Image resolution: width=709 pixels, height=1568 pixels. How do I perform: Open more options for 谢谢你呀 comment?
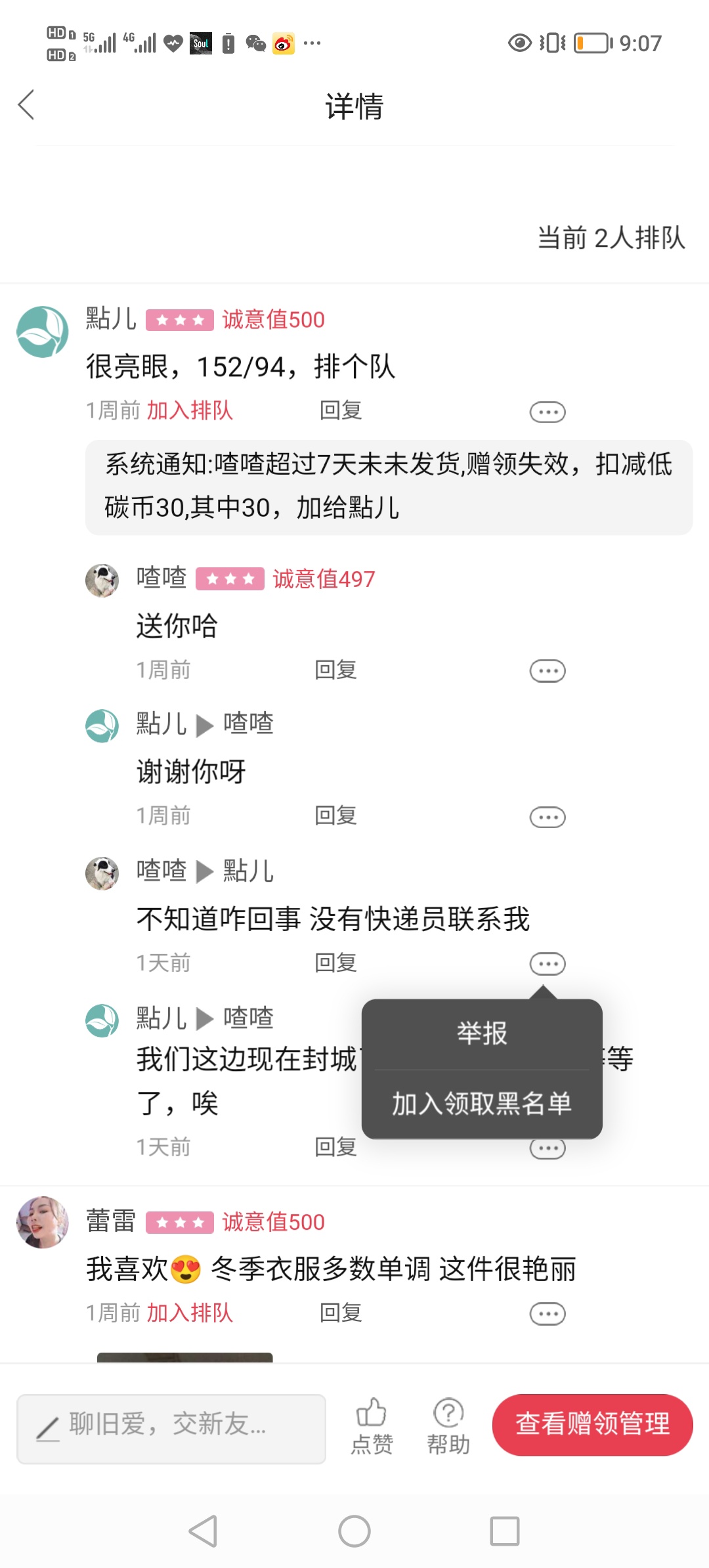click(548, 817)
